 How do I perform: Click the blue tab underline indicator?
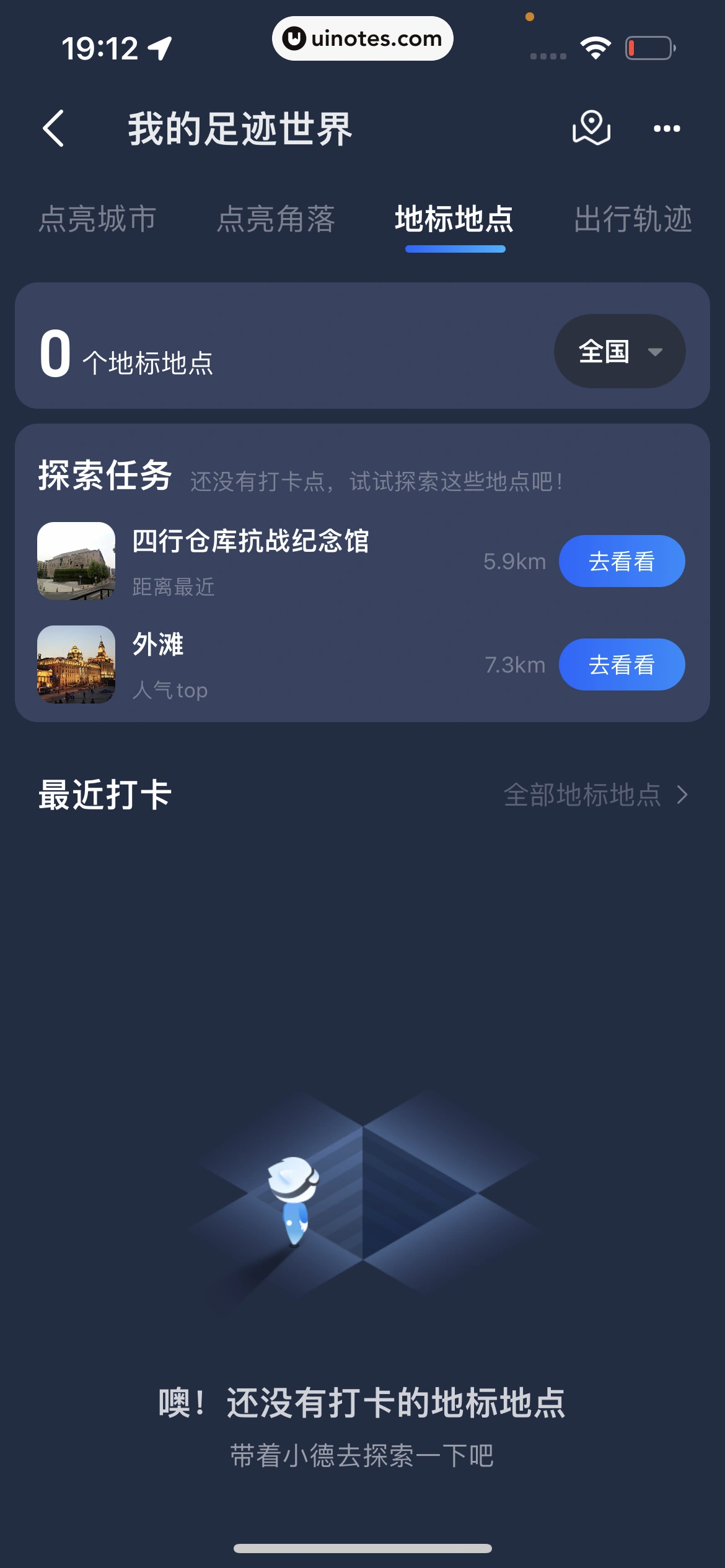[x=455, y=248]
